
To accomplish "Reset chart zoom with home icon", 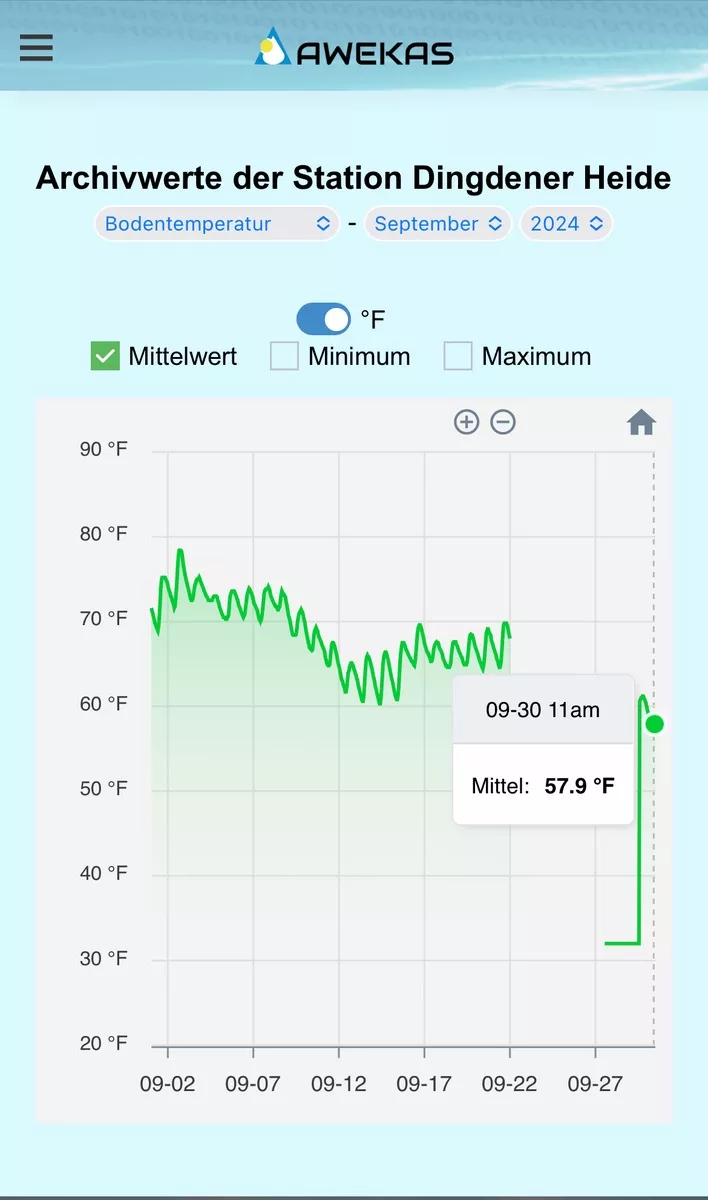I will tap(641, 423).
